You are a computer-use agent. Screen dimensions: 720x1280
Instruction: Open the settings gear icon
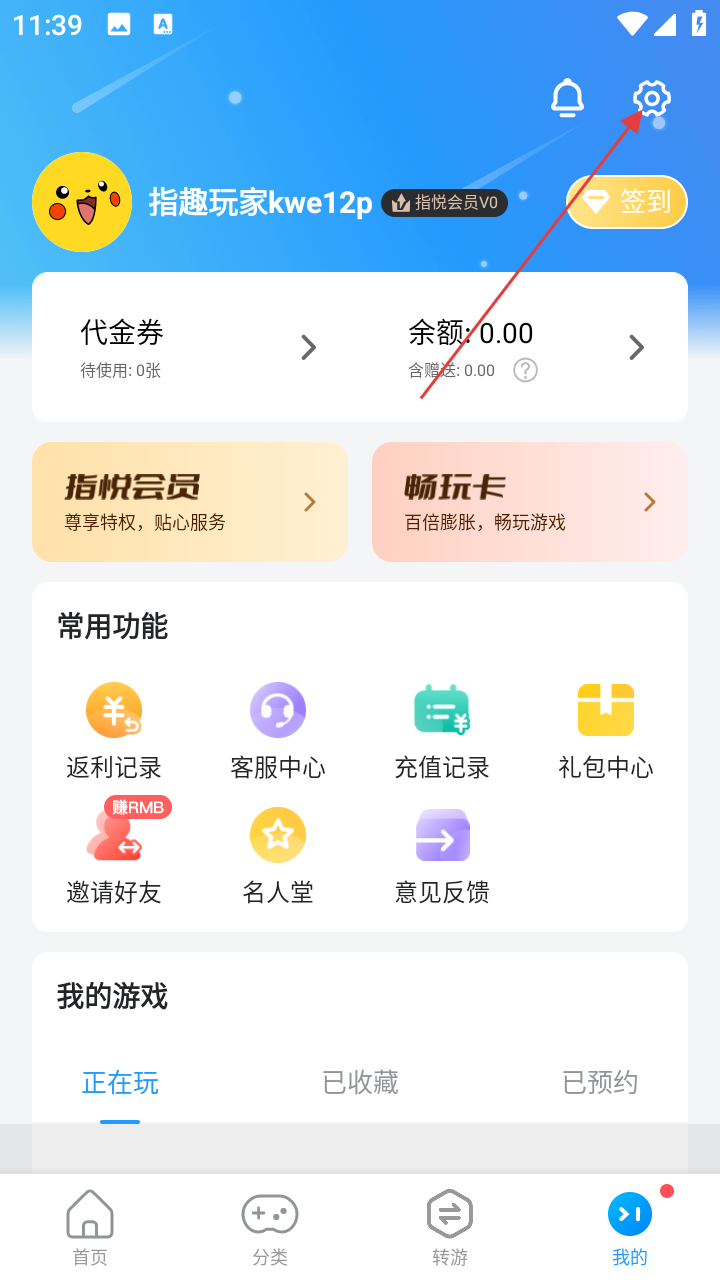pyautogui.click(x=652, y=98)
